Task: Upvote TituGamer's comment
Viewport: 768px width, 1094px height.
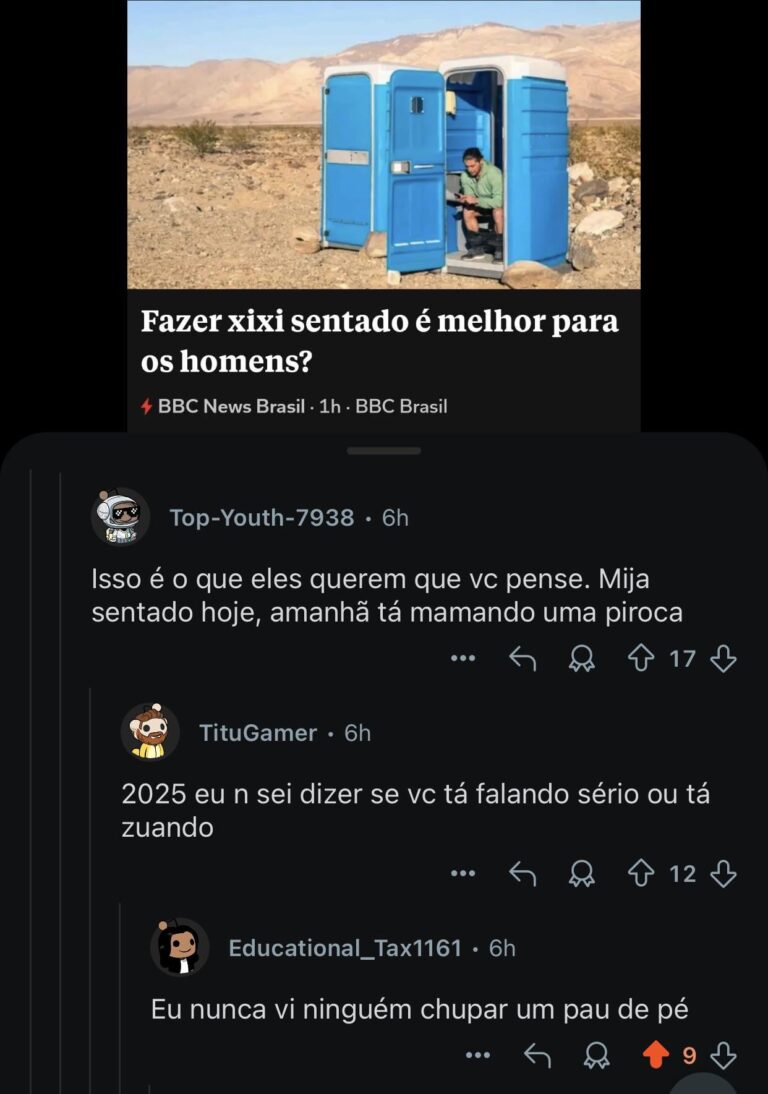Action: pos(640,874)
